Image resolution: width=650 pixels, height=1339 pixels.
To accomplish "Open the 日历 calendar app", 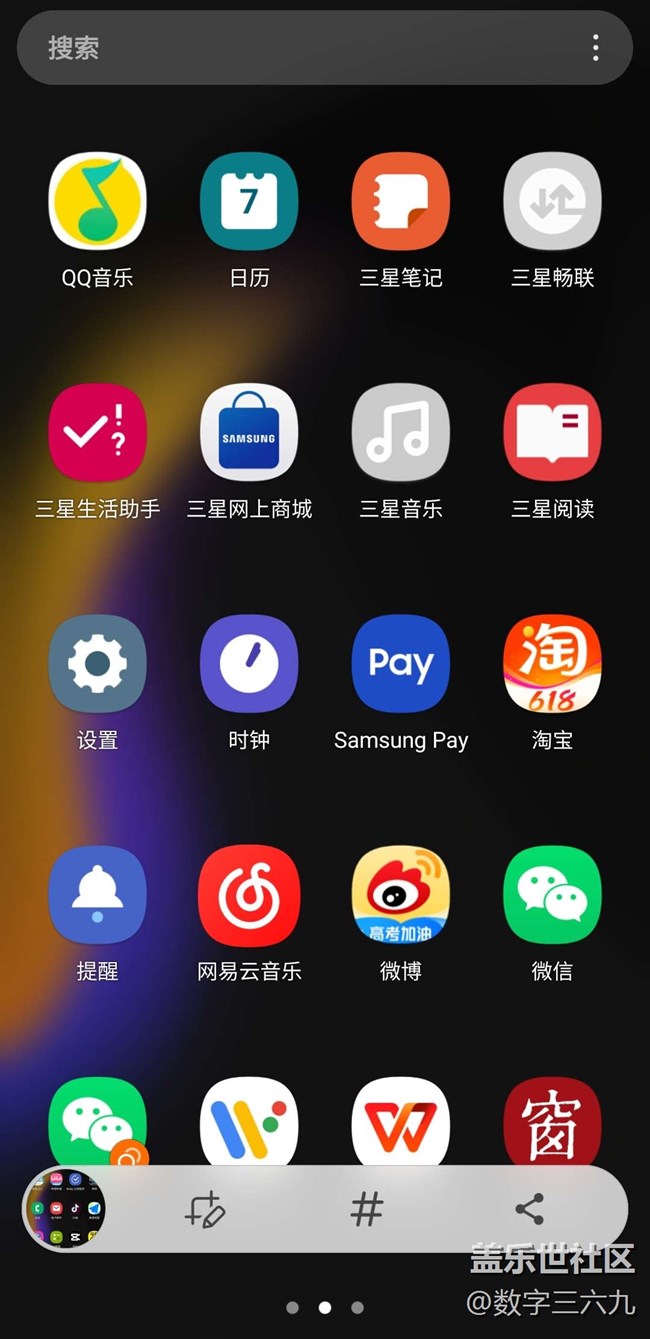I will tap(249, 202).
